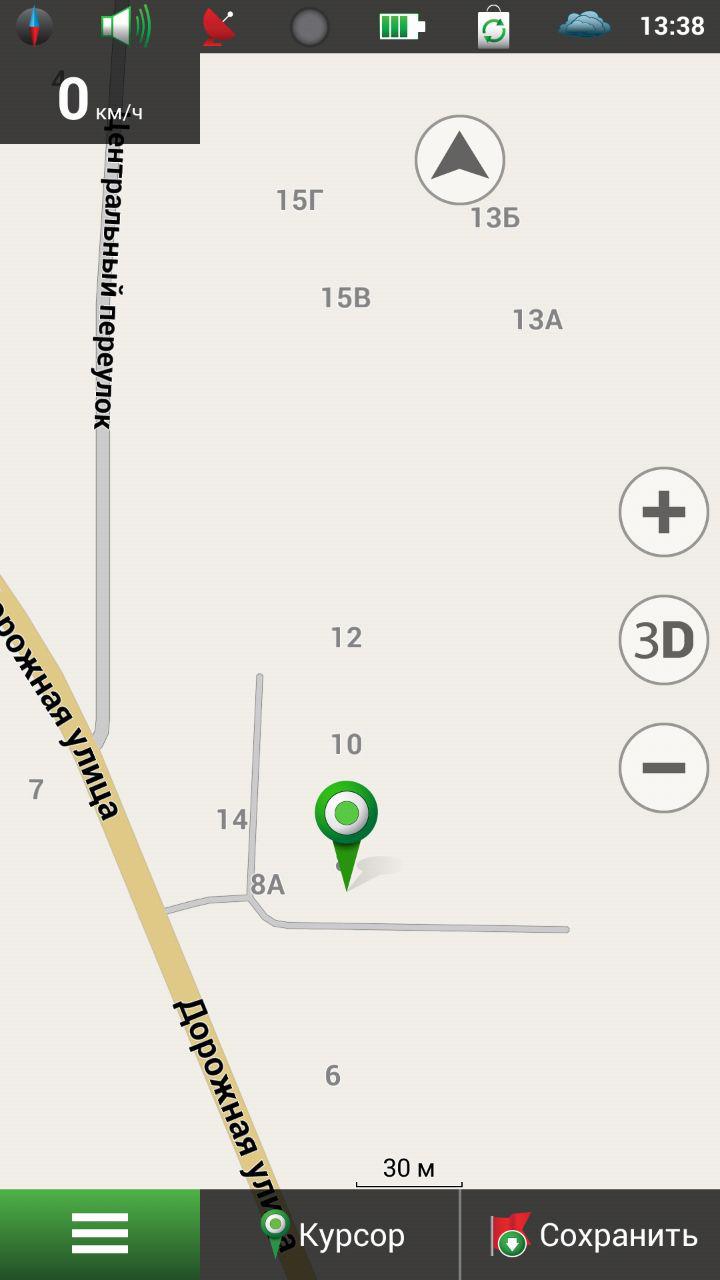Tap the green sound speaker icon

[x=126, y=26]
